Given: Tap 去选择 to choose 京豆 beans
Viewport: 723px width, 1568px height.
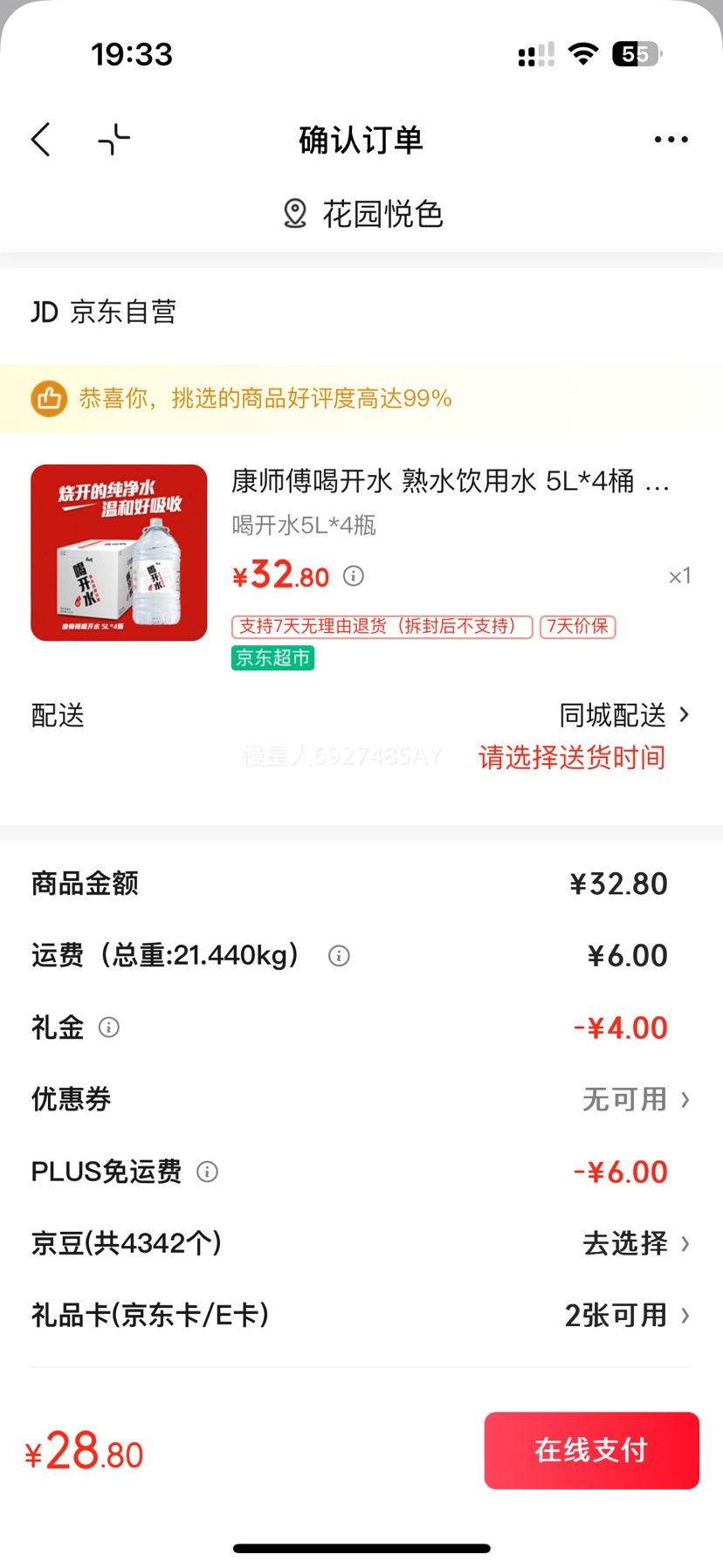Looking at the screenshot, I should coord(623,1244).
